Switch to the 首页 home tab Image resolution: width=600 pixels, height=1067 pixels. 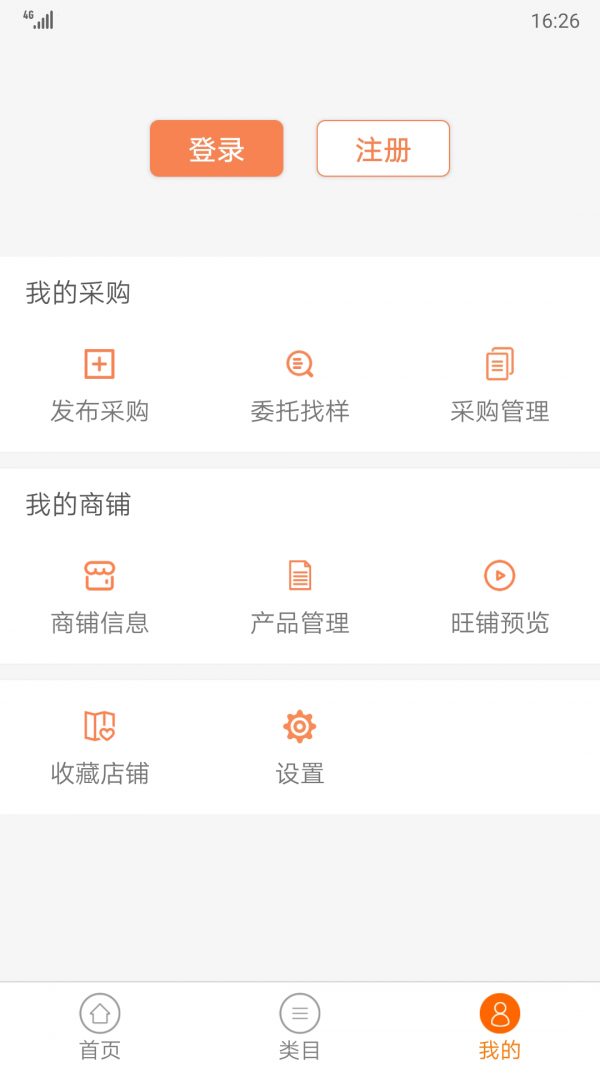click(99, 1026)
